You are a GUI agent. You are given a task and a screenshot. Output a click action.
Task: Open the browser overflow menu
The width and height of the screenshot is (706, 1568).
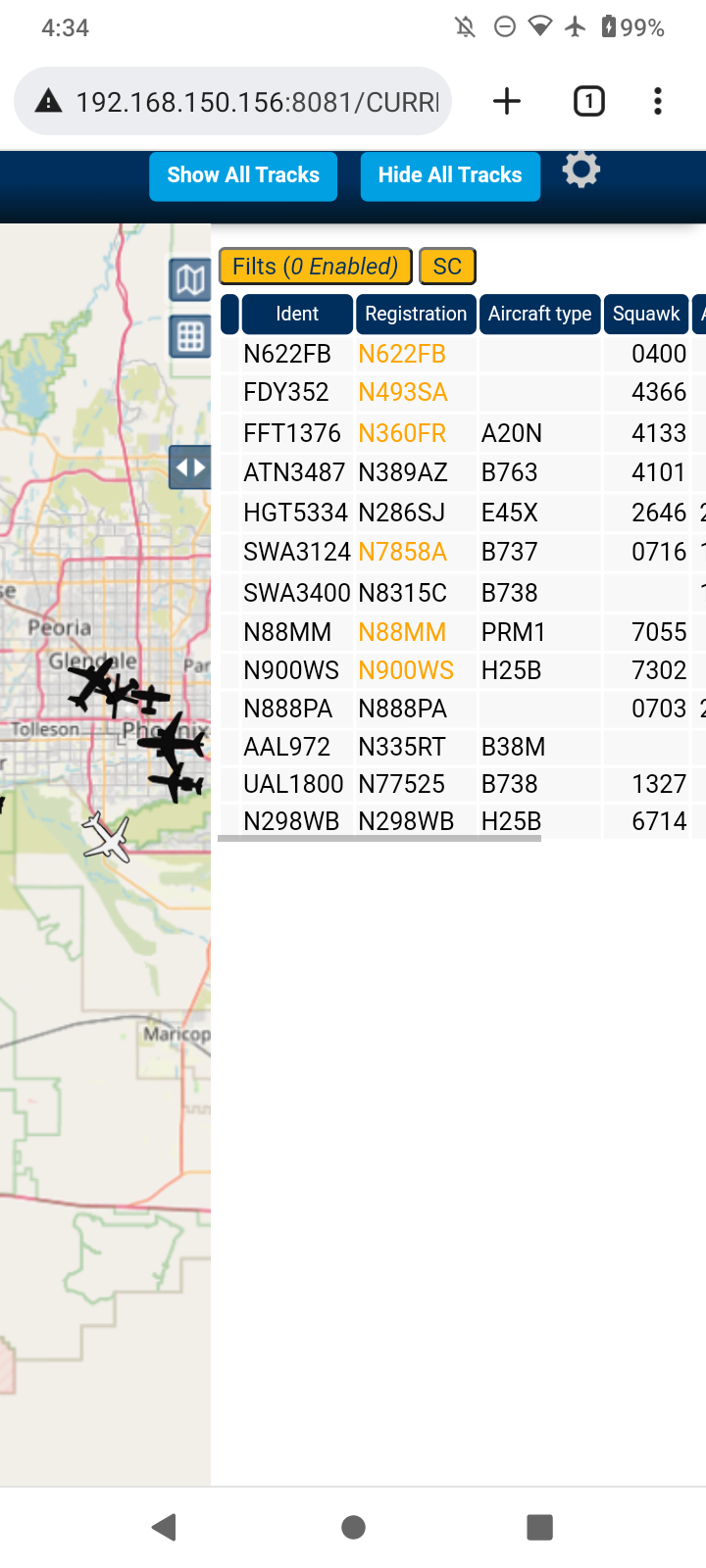(658, 101)
